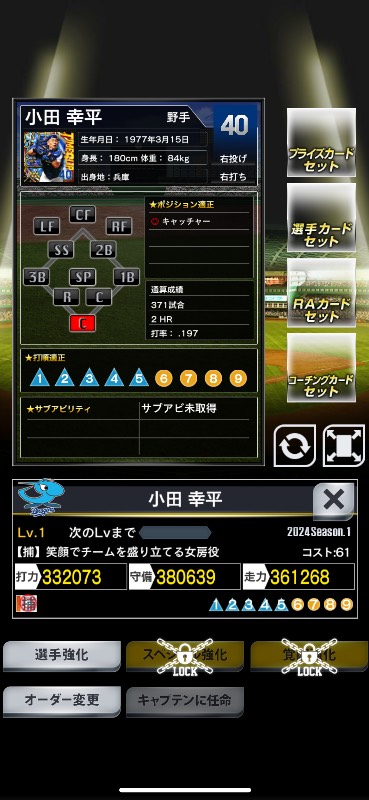Viewport: 369px width, 800px height.
Task: Tap the locked 覚醒強化 button
Action: (x=309, y=656)
